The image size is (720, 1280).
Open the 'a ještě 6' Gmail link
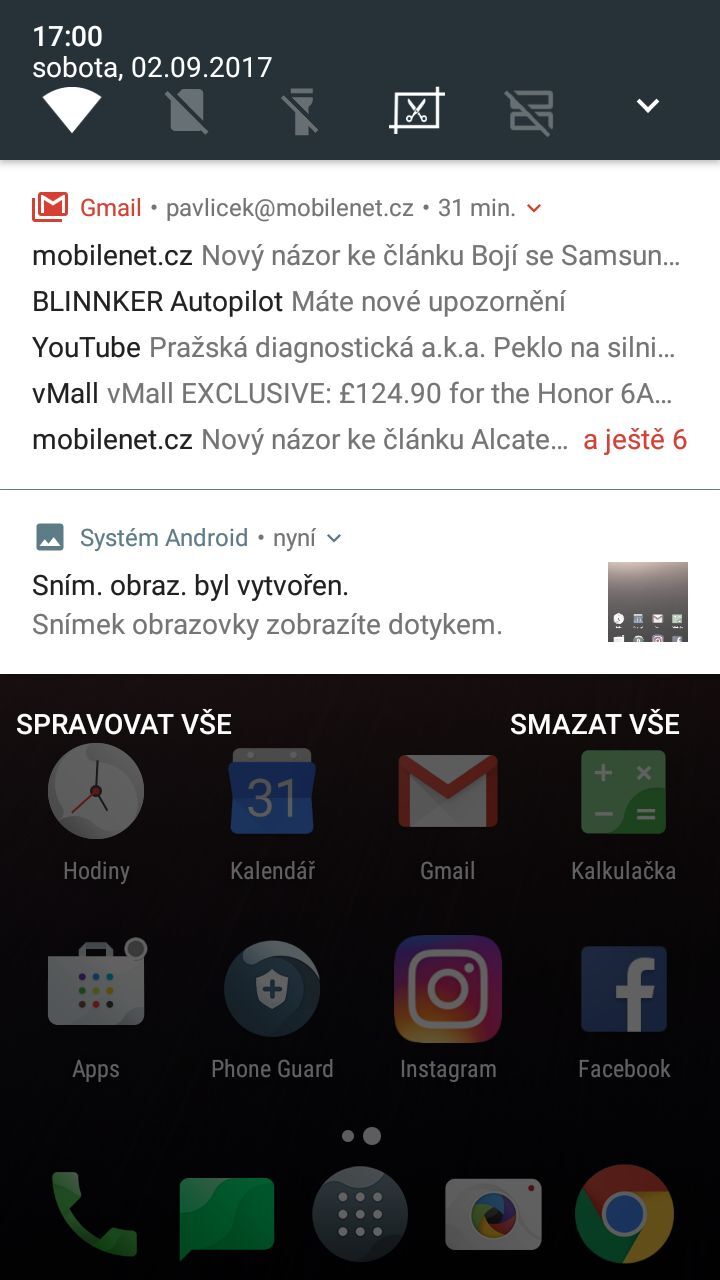[636, 439]
